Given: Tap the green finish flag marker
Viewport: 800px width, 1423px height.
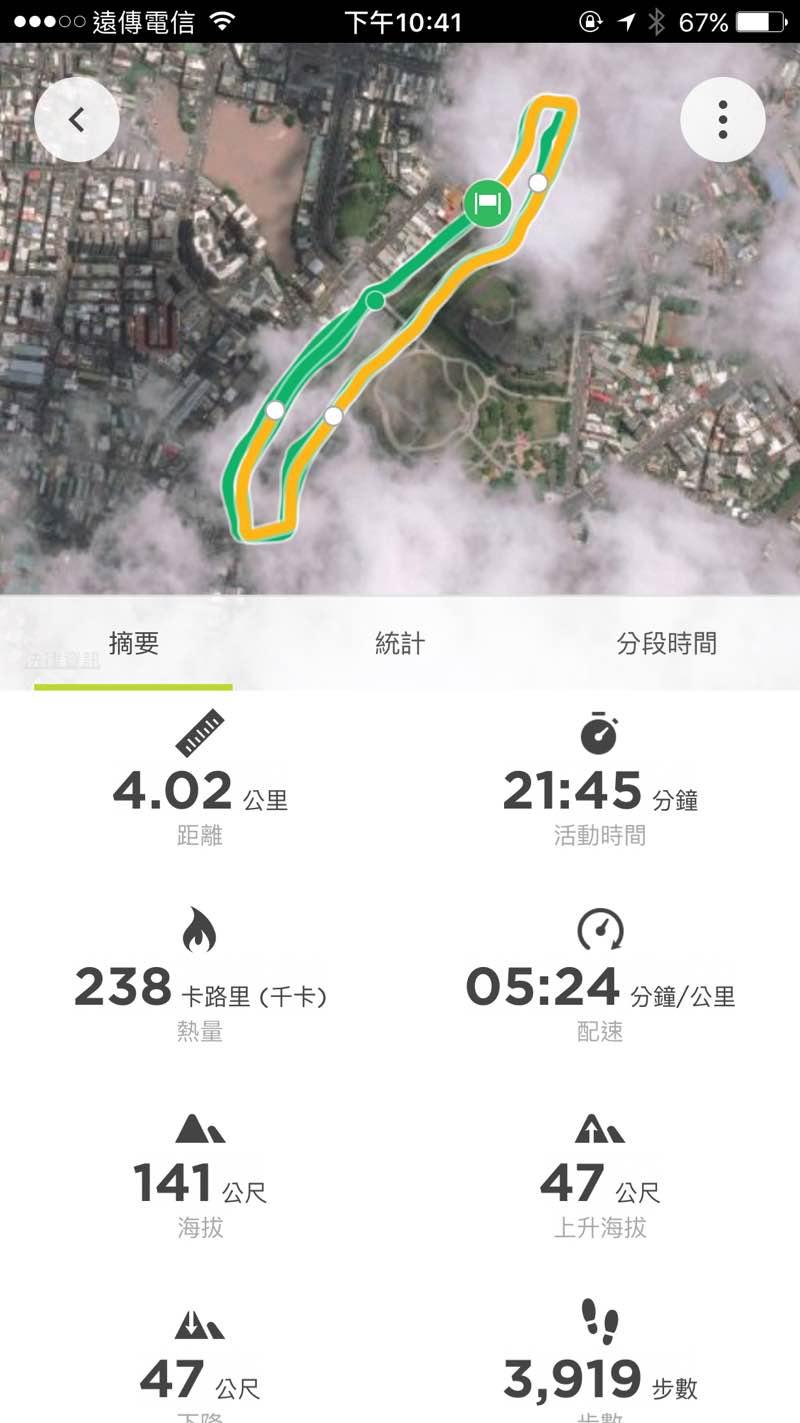Looking at the screenshot, I should click(487, 203).
